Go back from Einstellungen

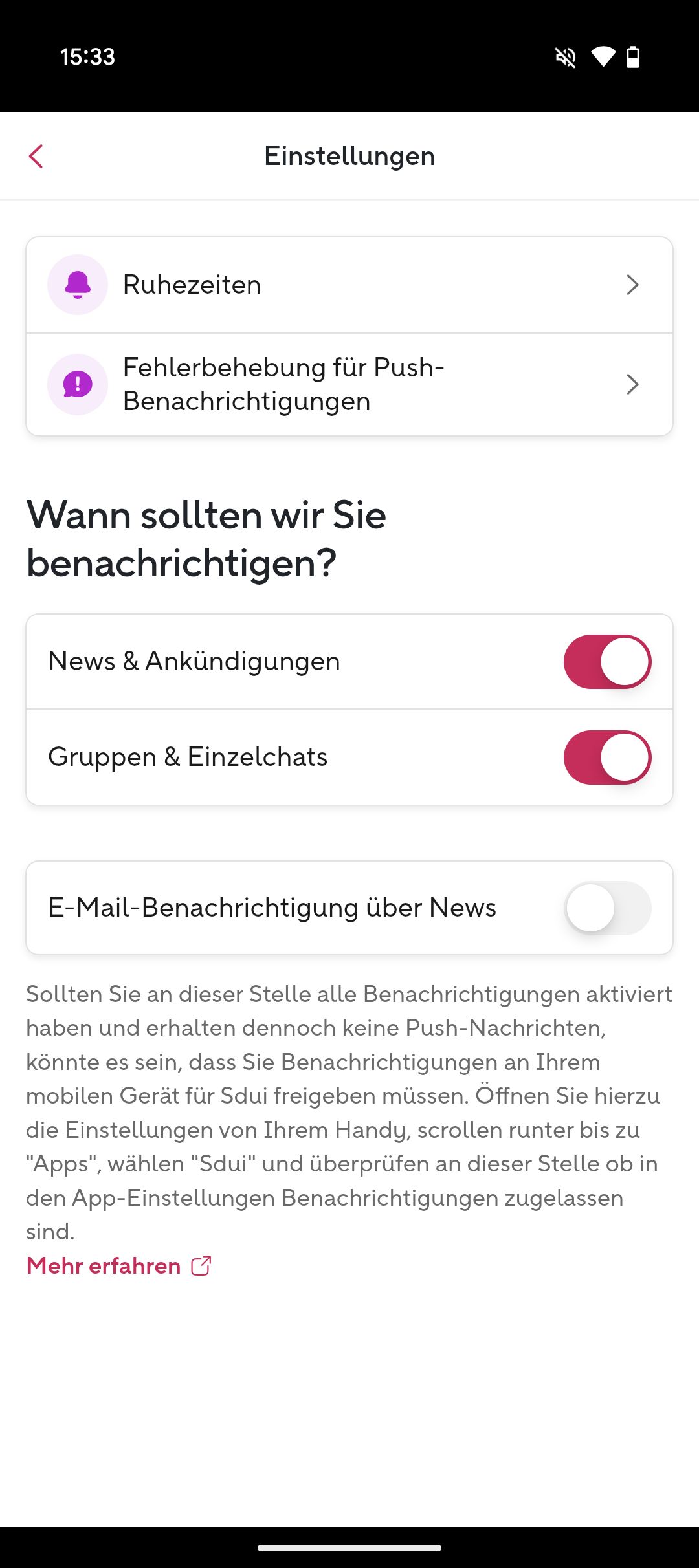[x=36, y=156]
